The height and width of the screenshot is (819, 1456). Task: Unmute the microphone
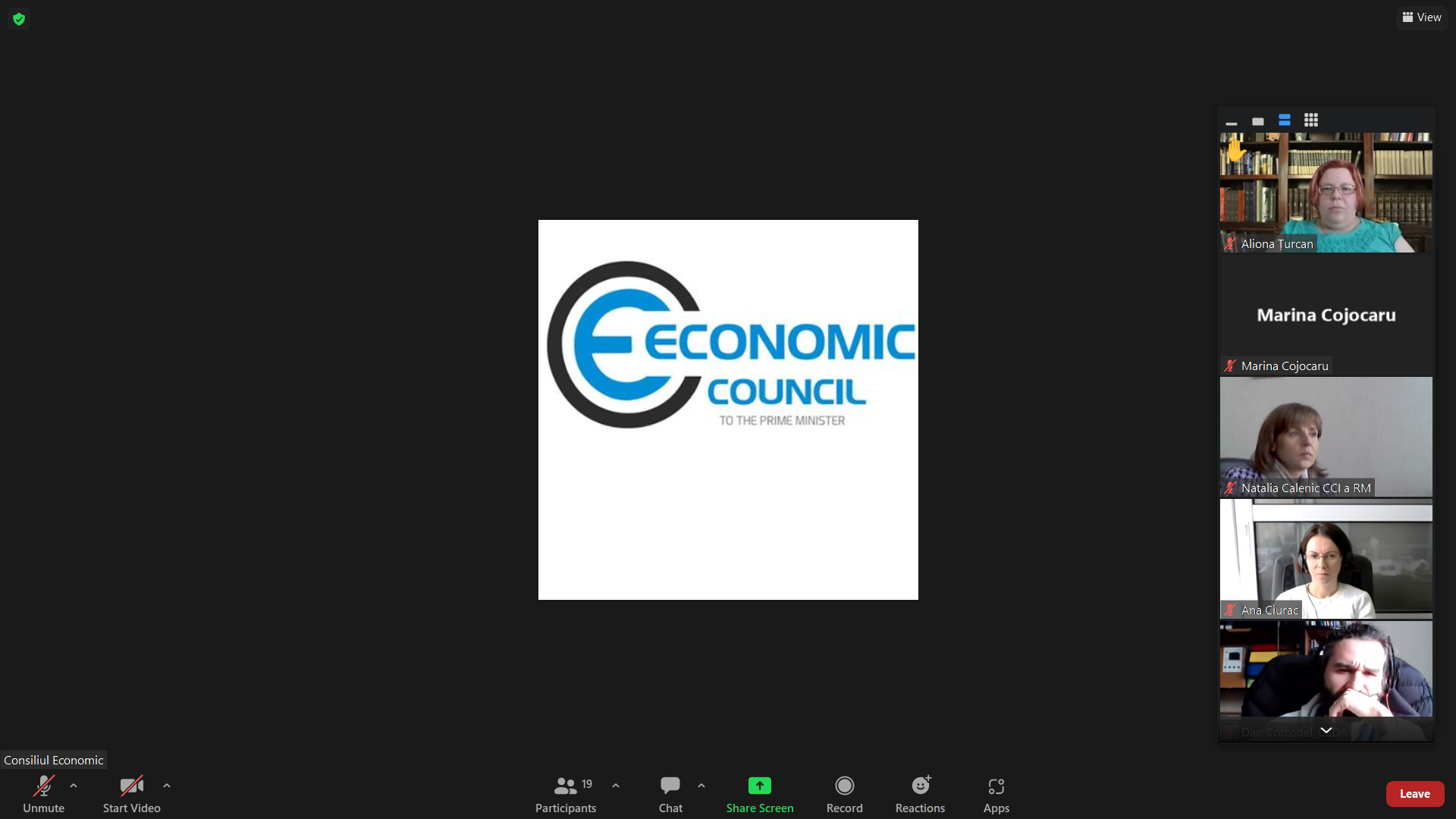point(43,793)
